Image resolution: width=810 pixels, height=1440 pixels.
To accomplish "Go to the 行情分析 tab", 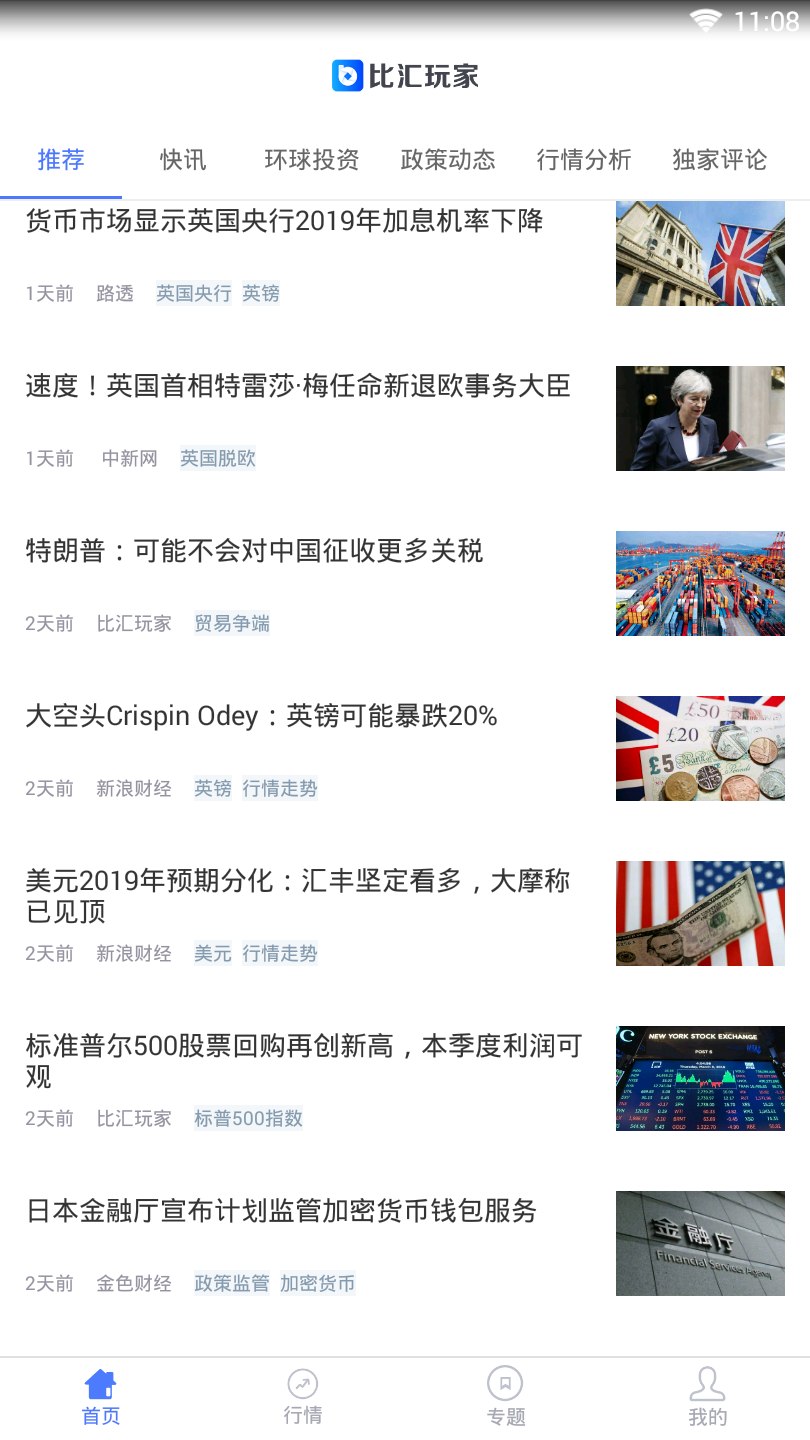I will 584,160.
